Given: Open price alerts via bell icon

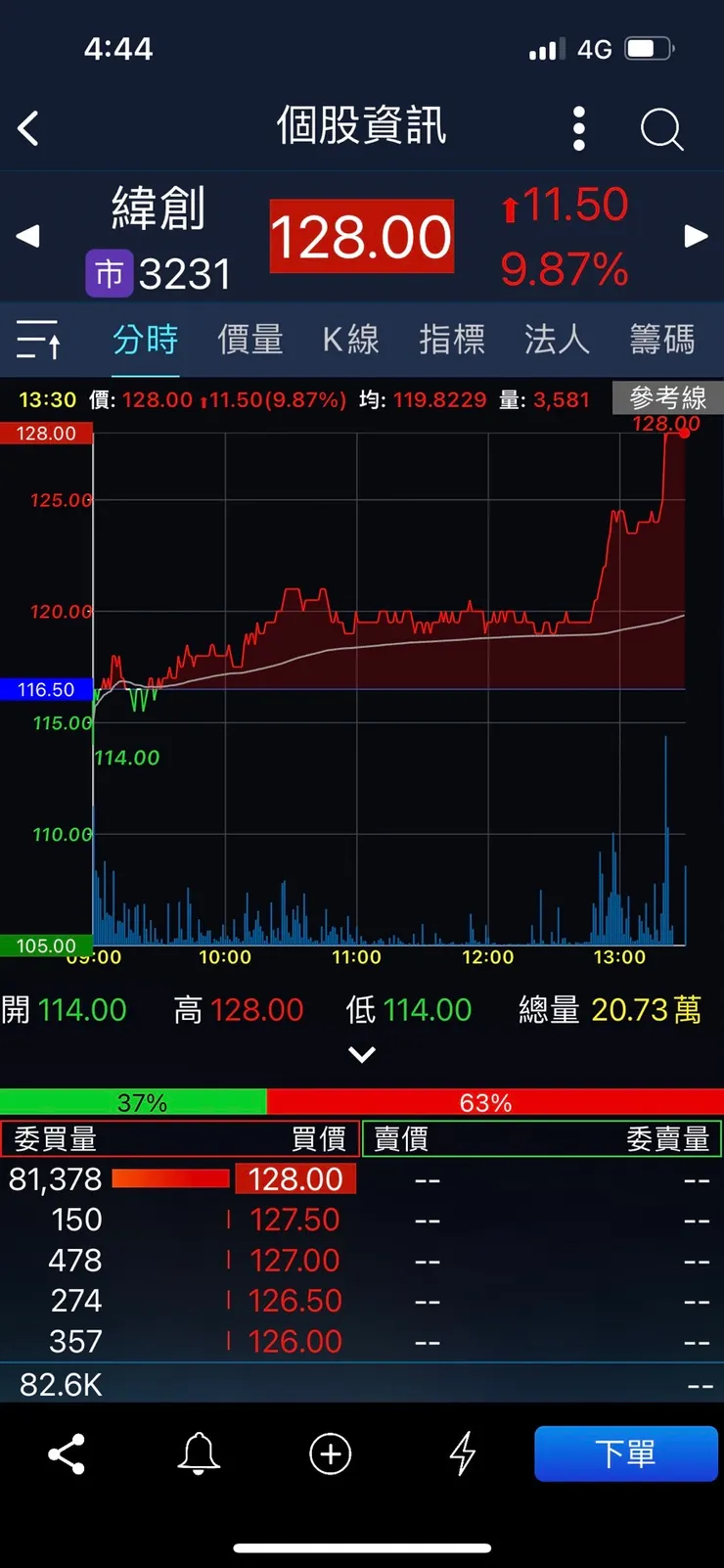Looking at the screenshot, I should click(x=199, y=1454).
